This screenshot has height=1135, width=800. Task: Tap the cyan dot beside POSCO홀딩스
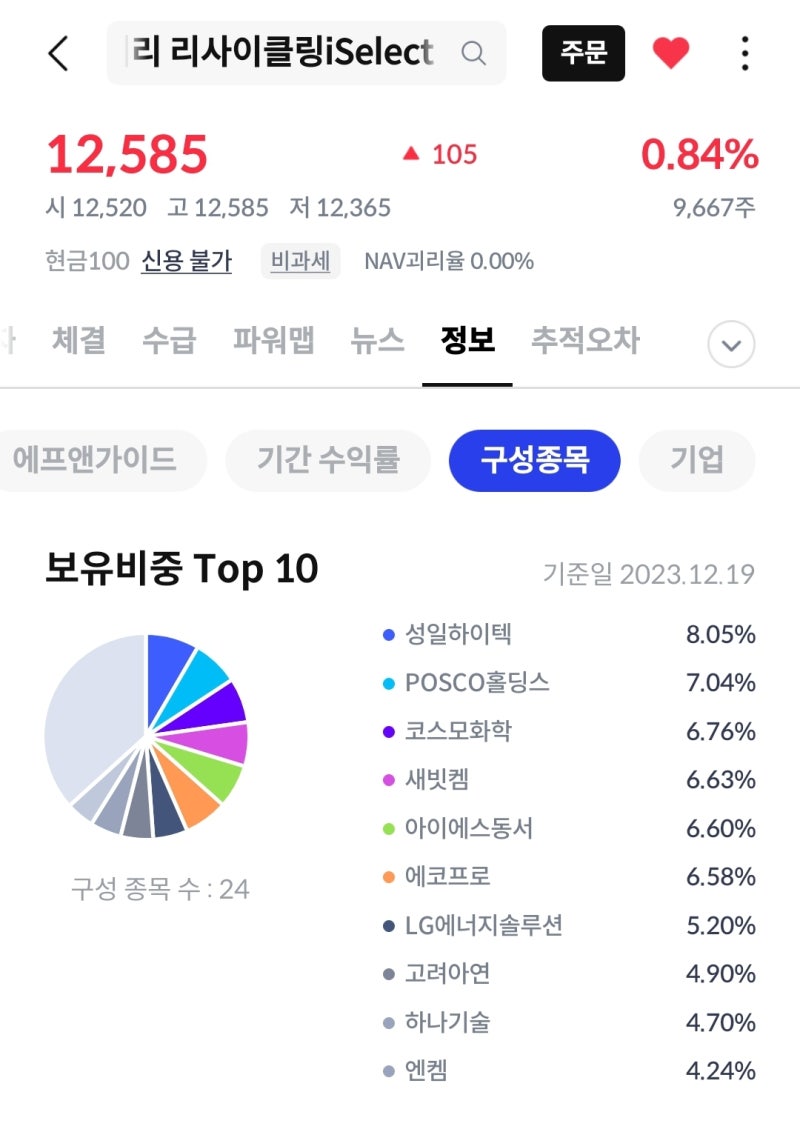(386, 683)
